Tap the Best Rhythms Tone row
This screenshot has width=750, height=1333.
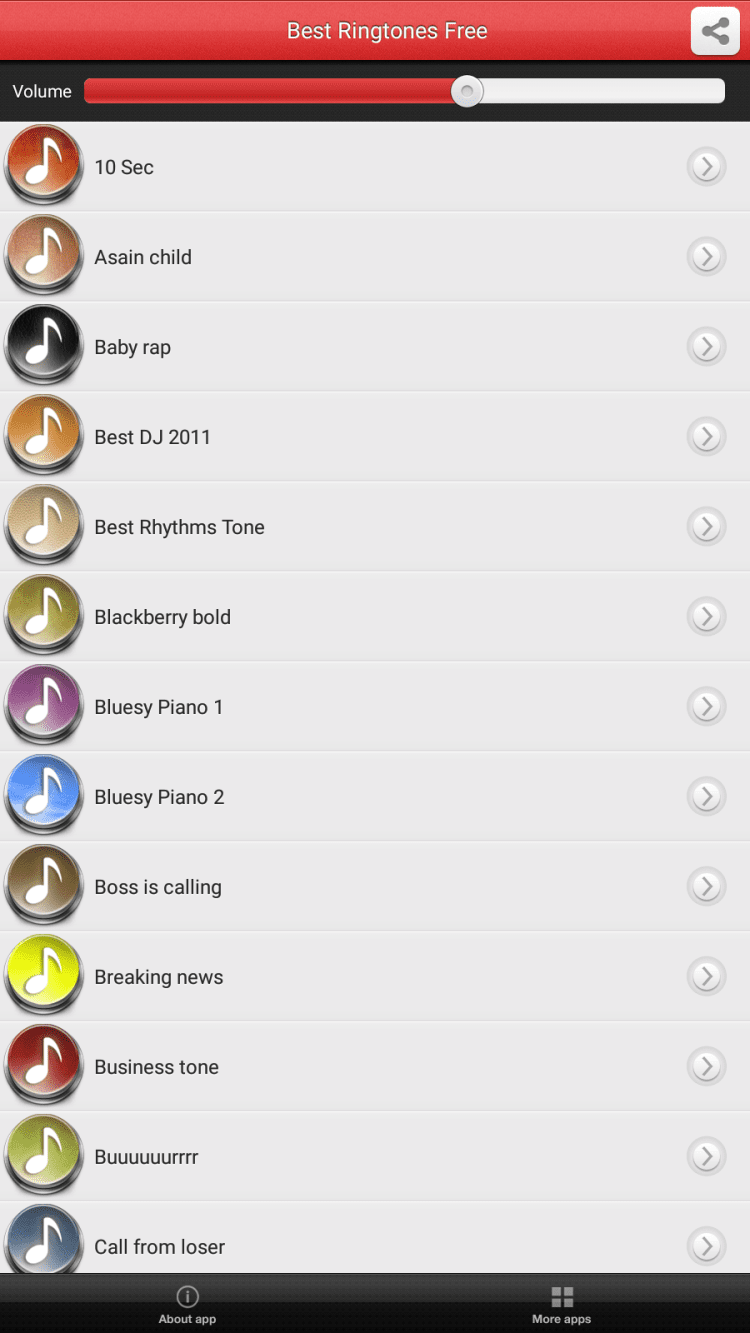pos(180,527)
